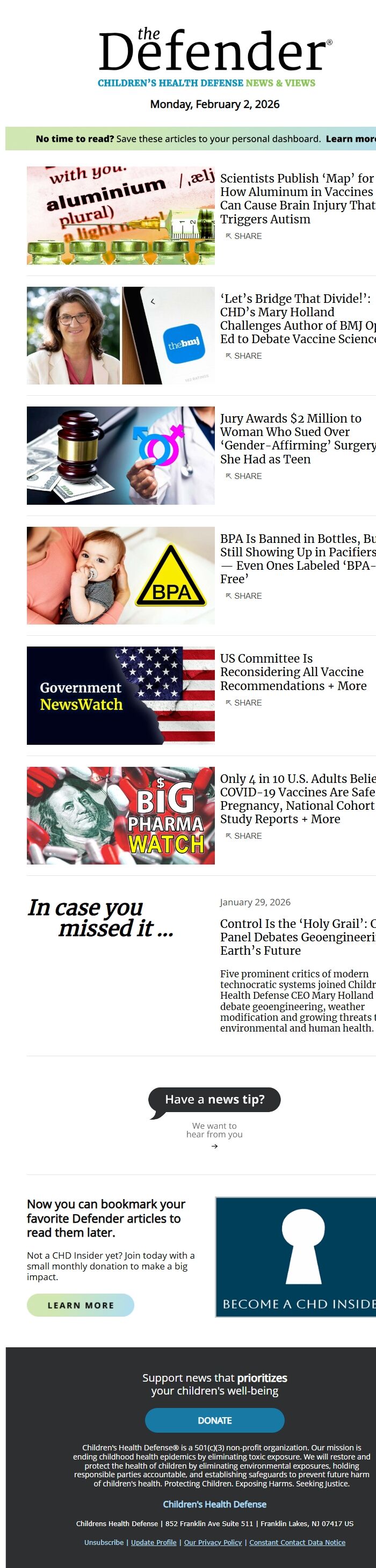The height and width of the screenshot is (1568, 376).
Task: Read the Holy Grail geoengineering panel article
Action: point(297,937)
